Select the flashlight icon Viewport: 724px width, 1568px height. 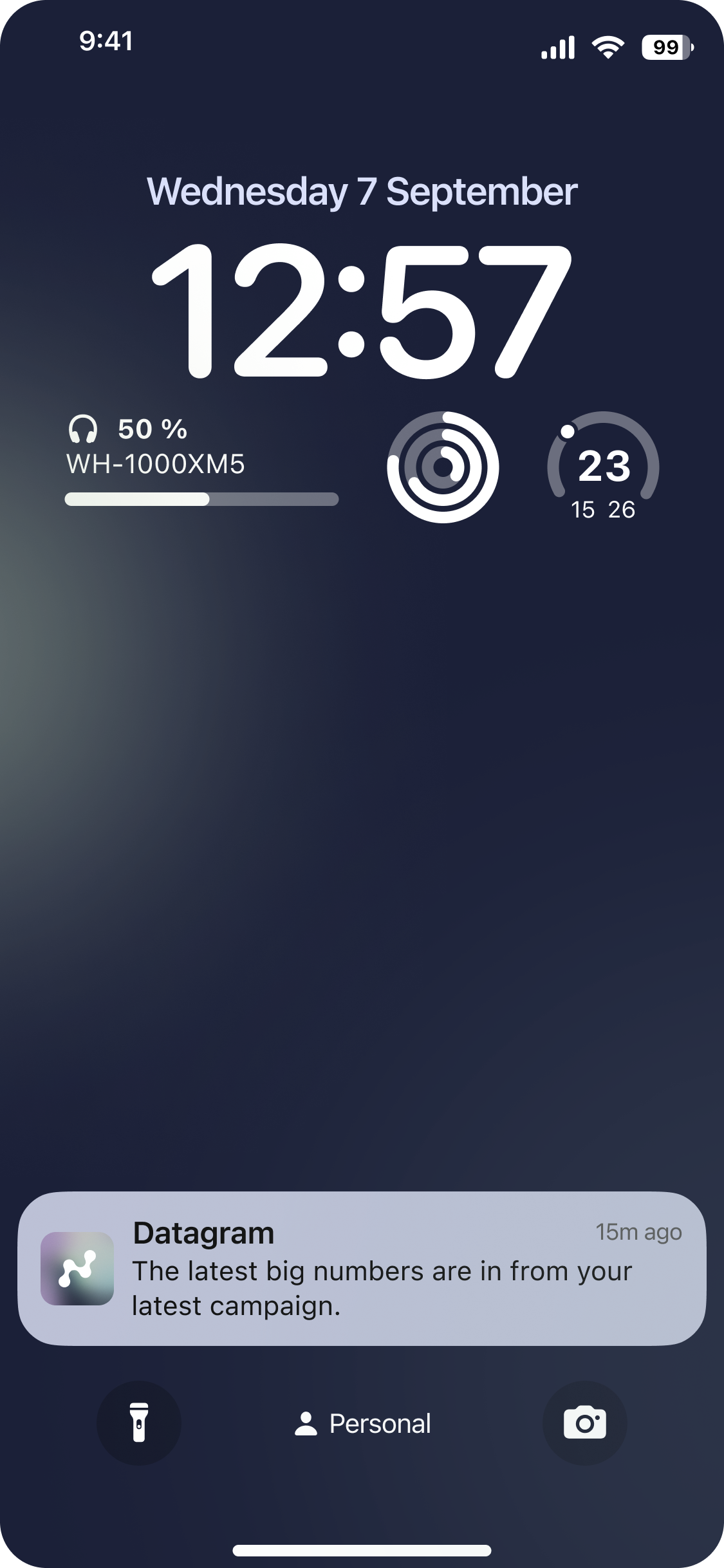click(139, 1424)
